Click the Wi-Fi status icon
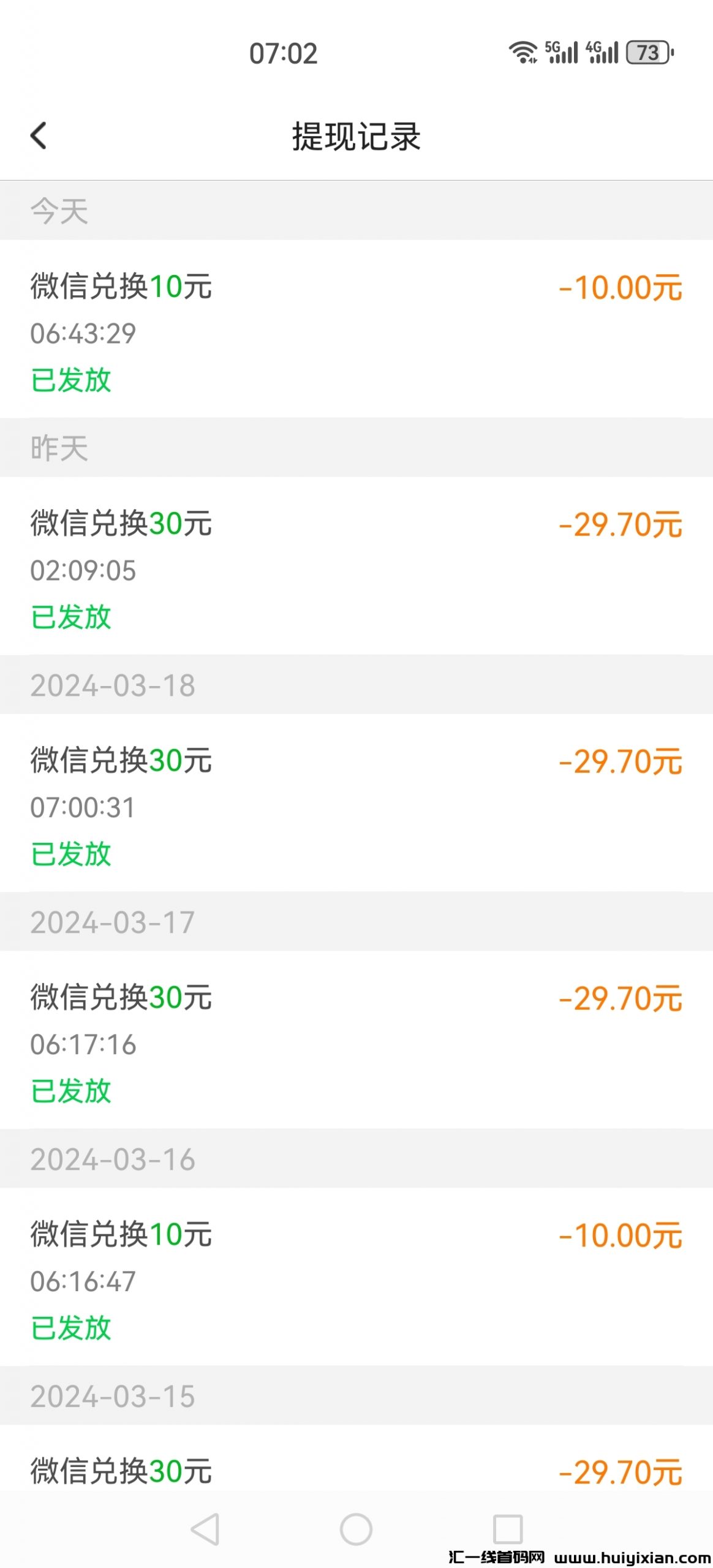713x1568 pixels. point(521,54)
